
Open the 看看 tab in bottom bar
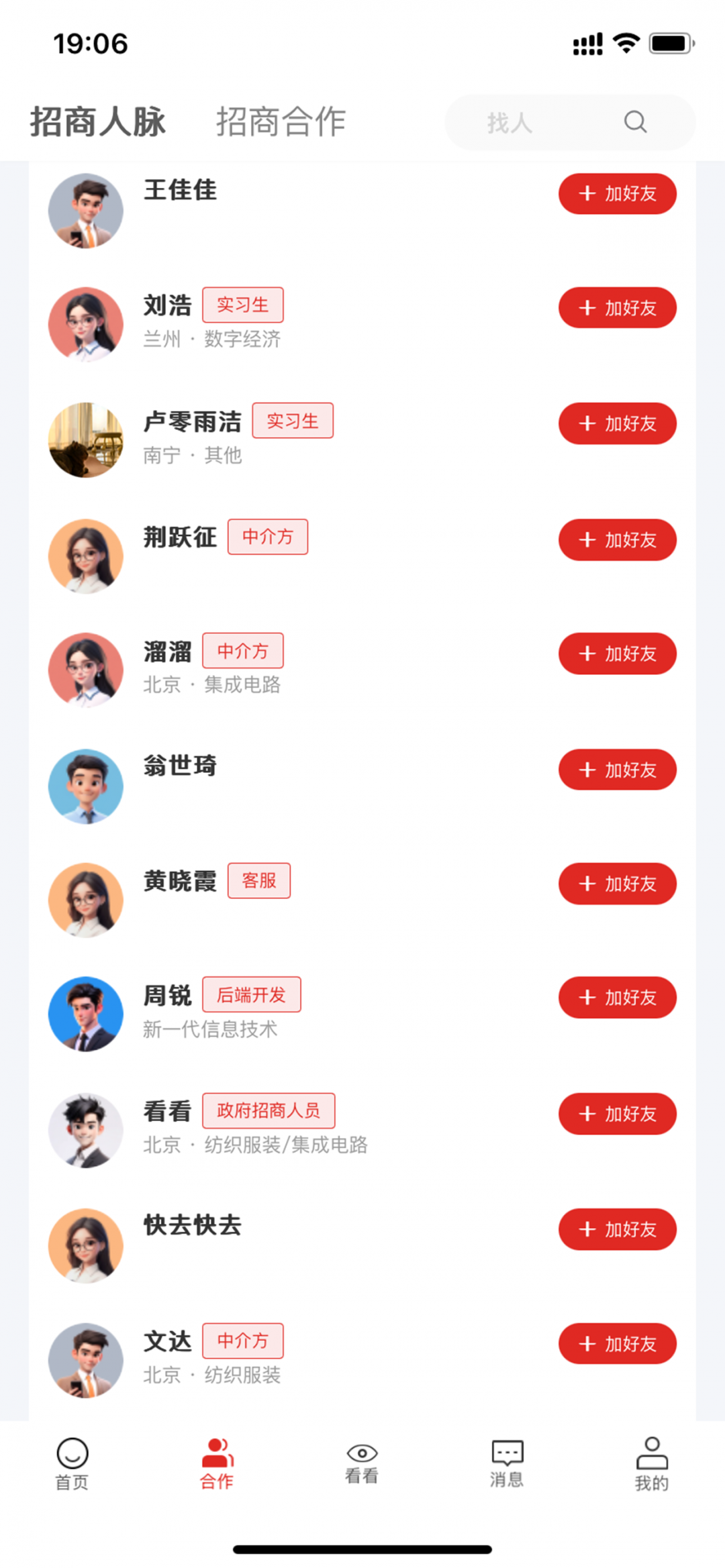pyautogui.click(x=362, y=1464)
